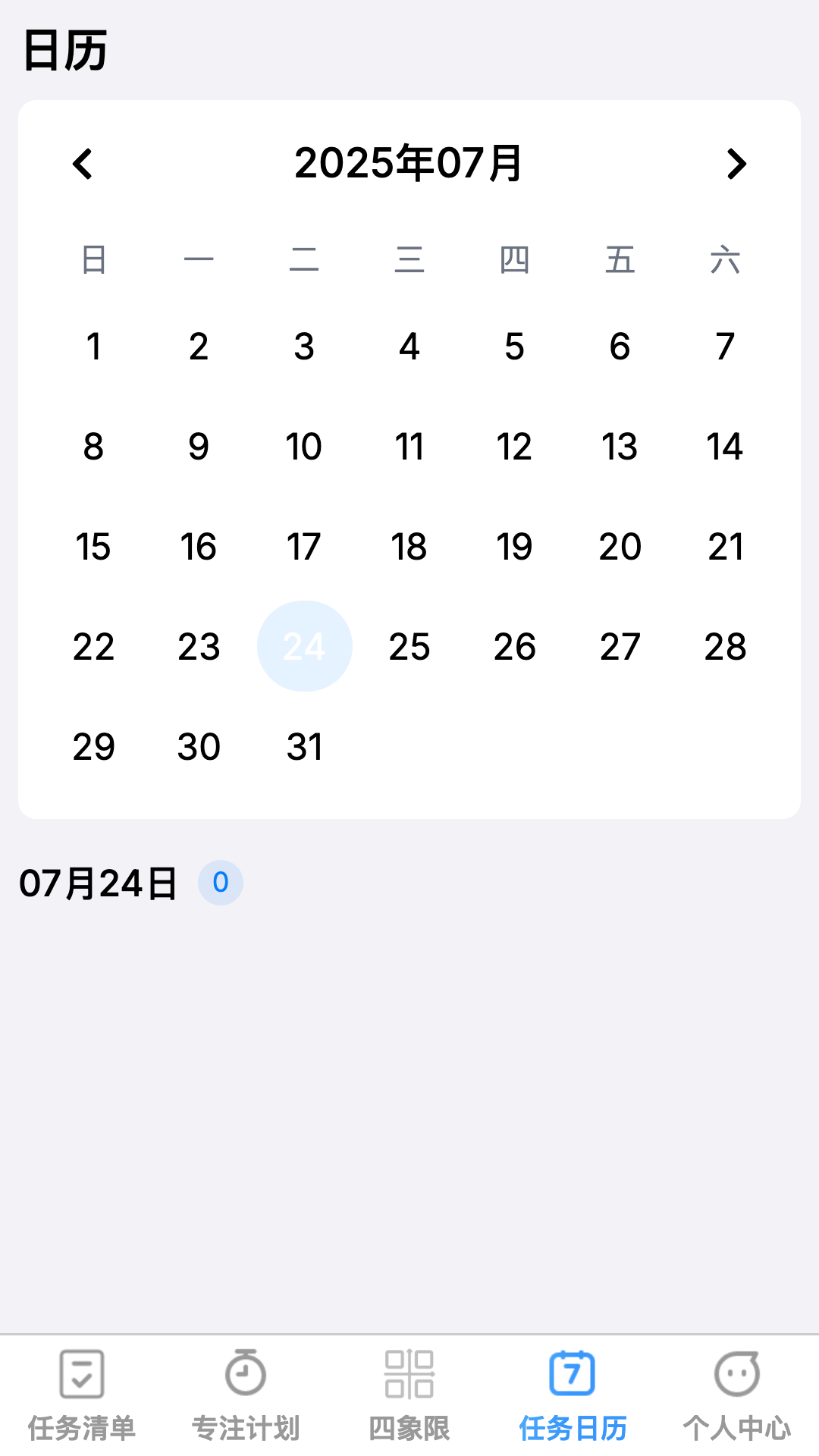The image size is (819, 1456).
Task: Click the previous month arrow
Action: 83,165
